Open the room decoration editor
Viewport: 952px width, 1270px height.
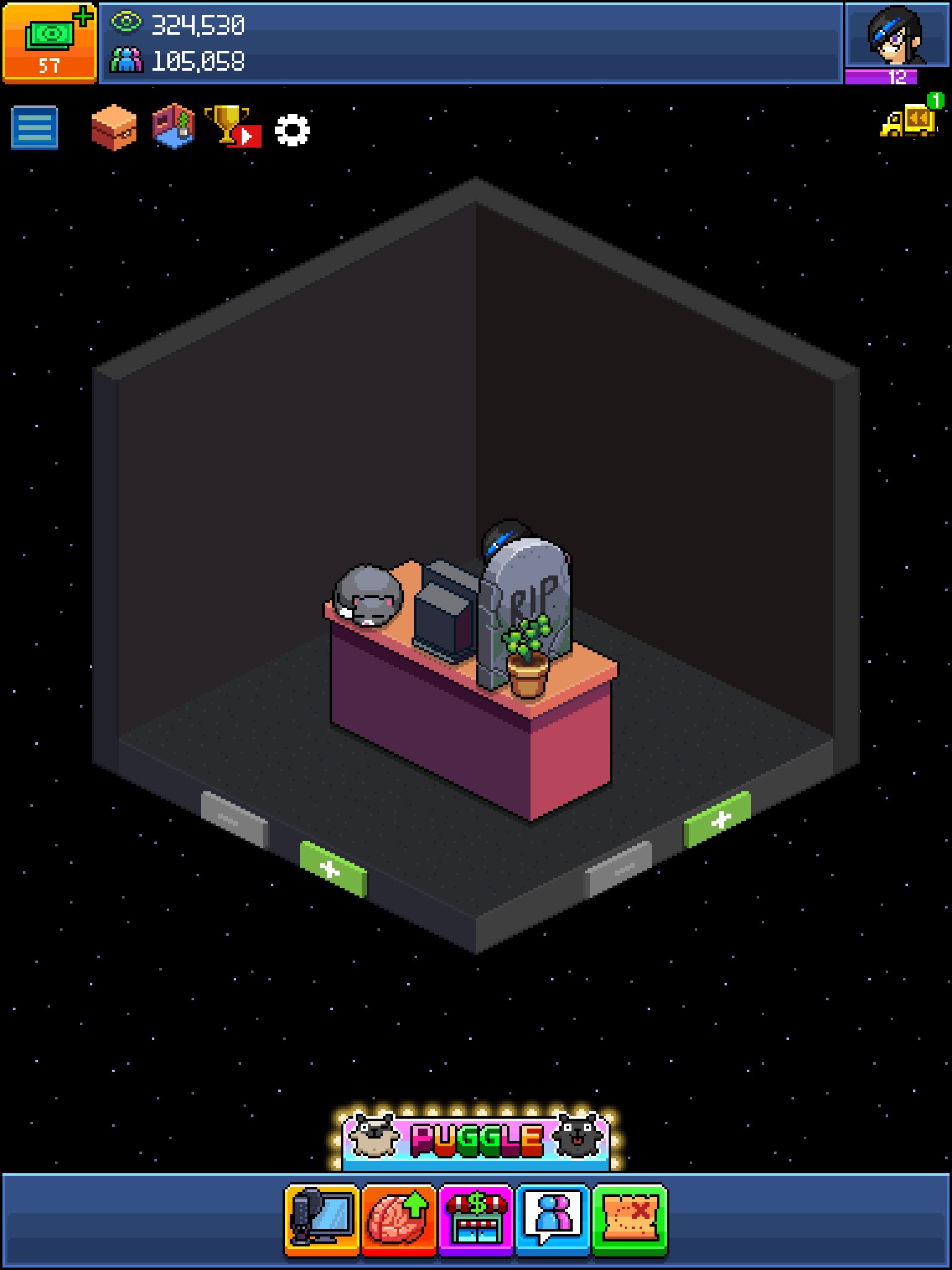pos(174,127)
